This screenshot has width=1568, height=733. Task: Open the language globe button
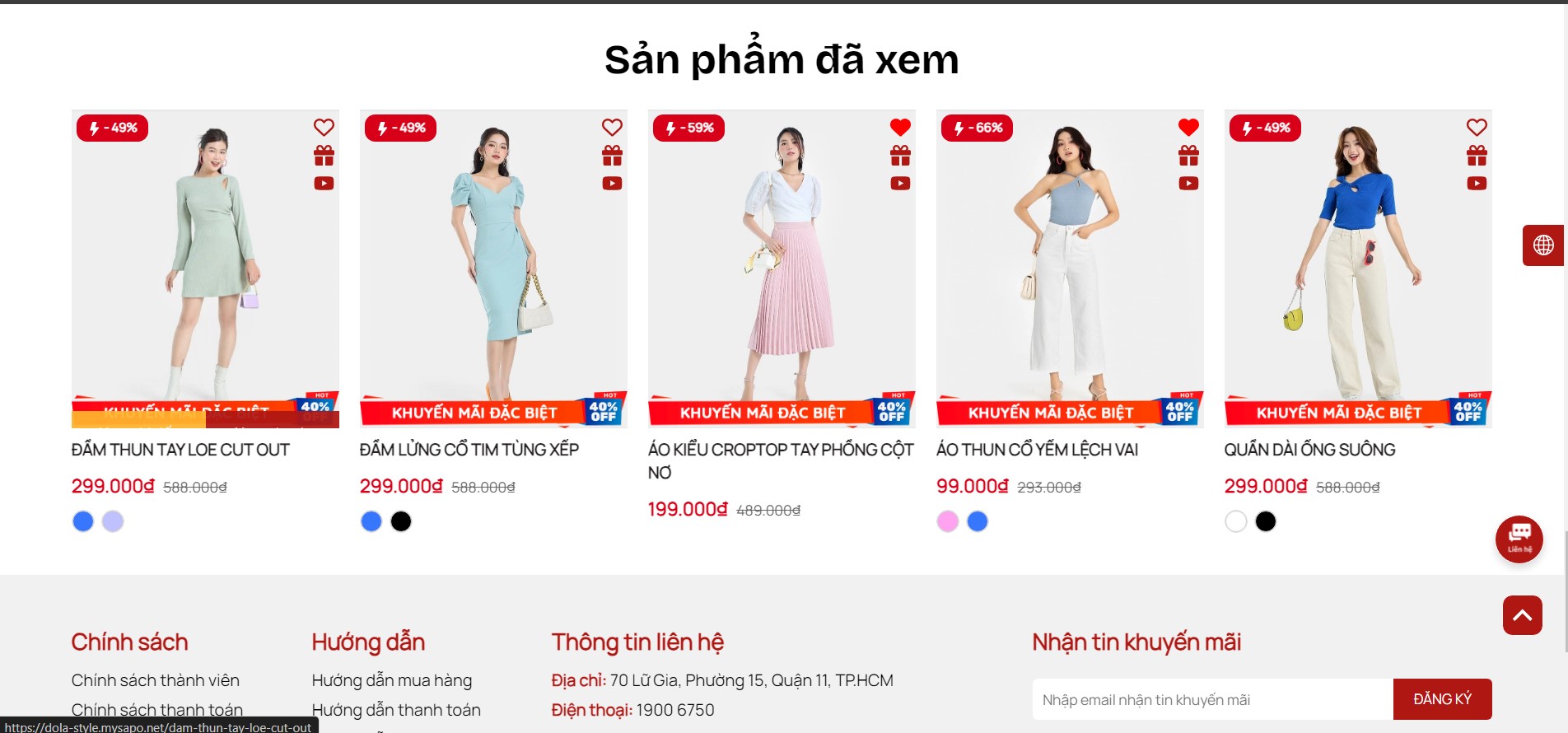click(x=1543, y=245)
